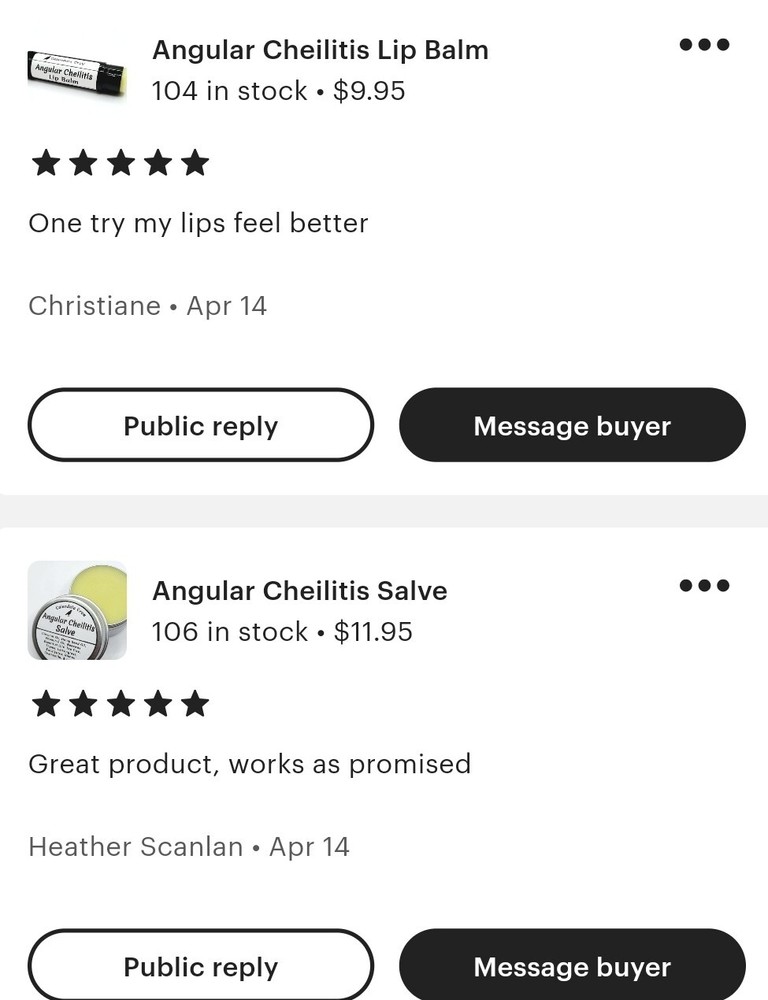Open overflow menu for Angular Cheilitis Salve
Screen dimensions: 768x1000
tap(704, 585)
